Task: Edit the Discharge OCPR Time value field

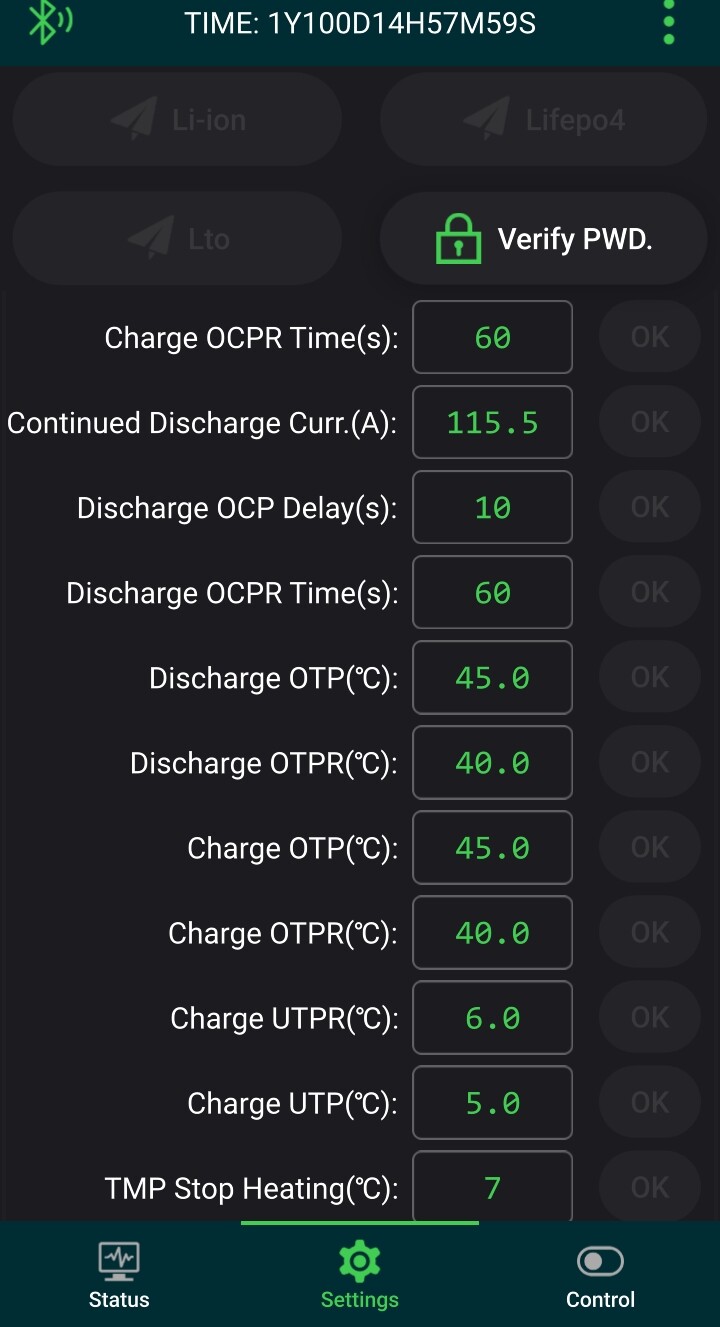Action: coord(493,593)
